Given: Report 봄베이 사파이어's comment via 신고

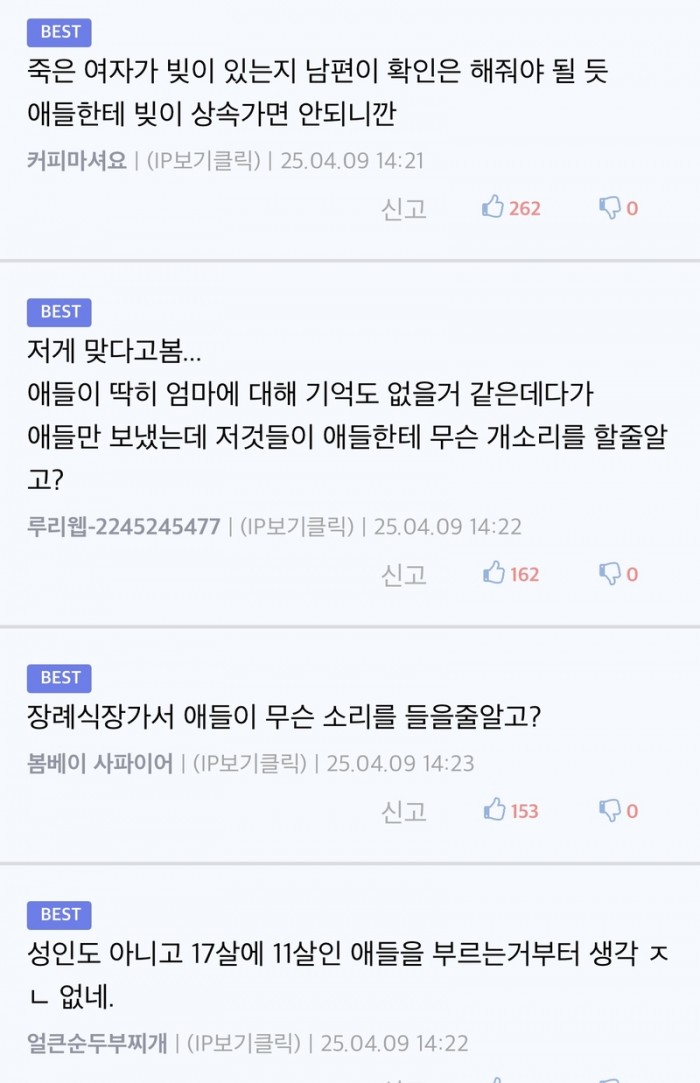Looking at the screenshot, I should [403, 811].
